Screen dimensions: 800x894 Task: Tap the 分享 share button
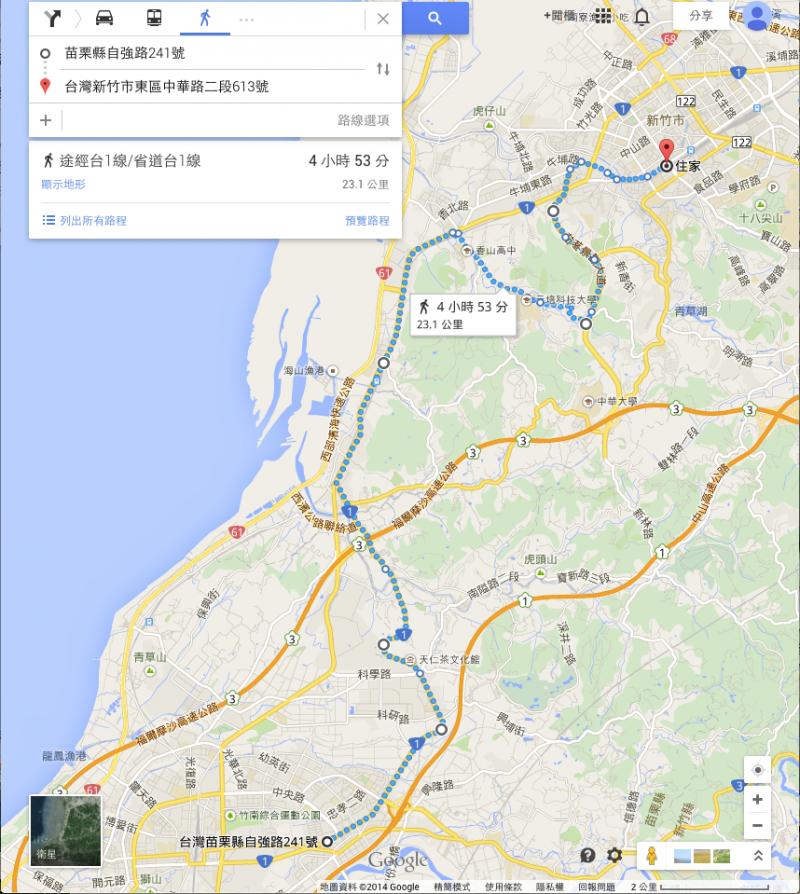700,16
